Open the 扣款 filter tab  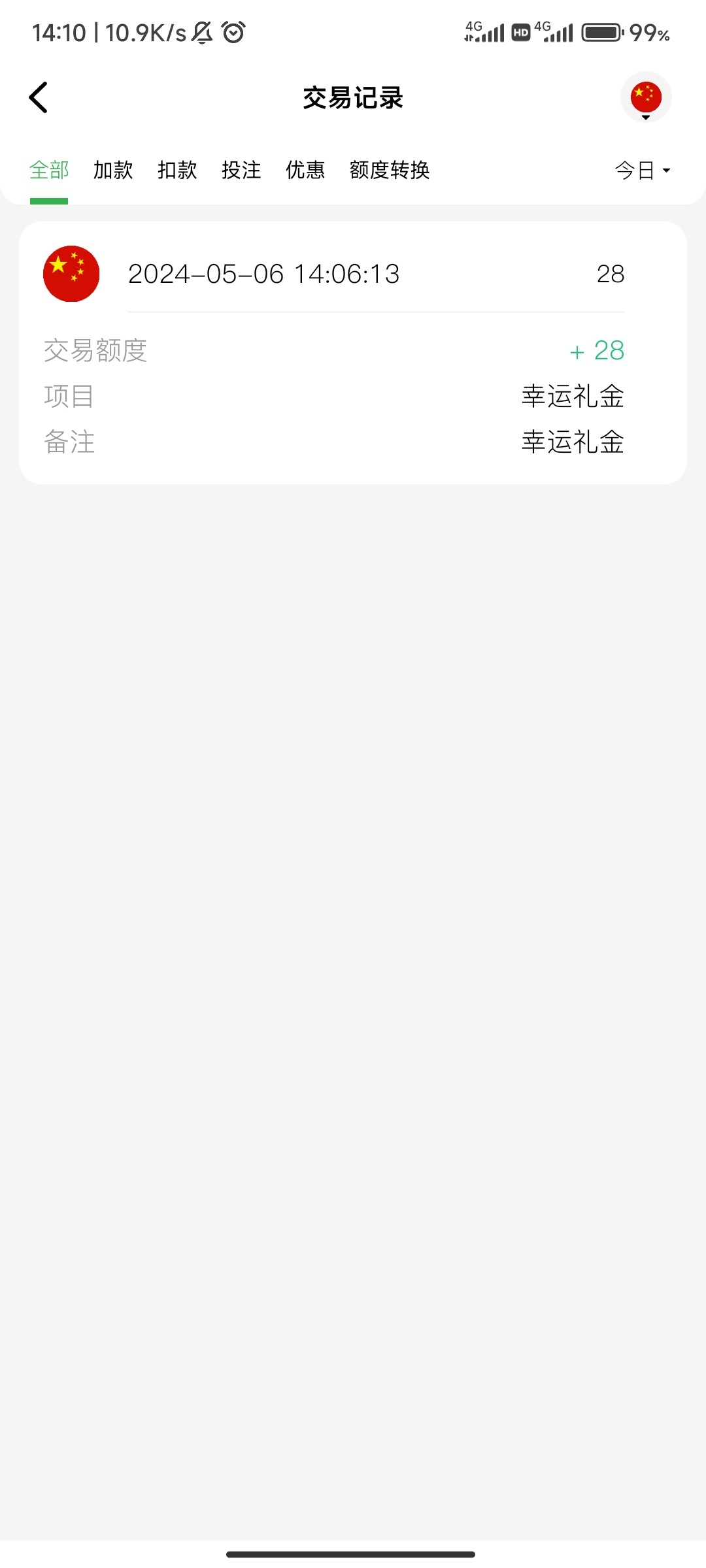tap(177, 170)
